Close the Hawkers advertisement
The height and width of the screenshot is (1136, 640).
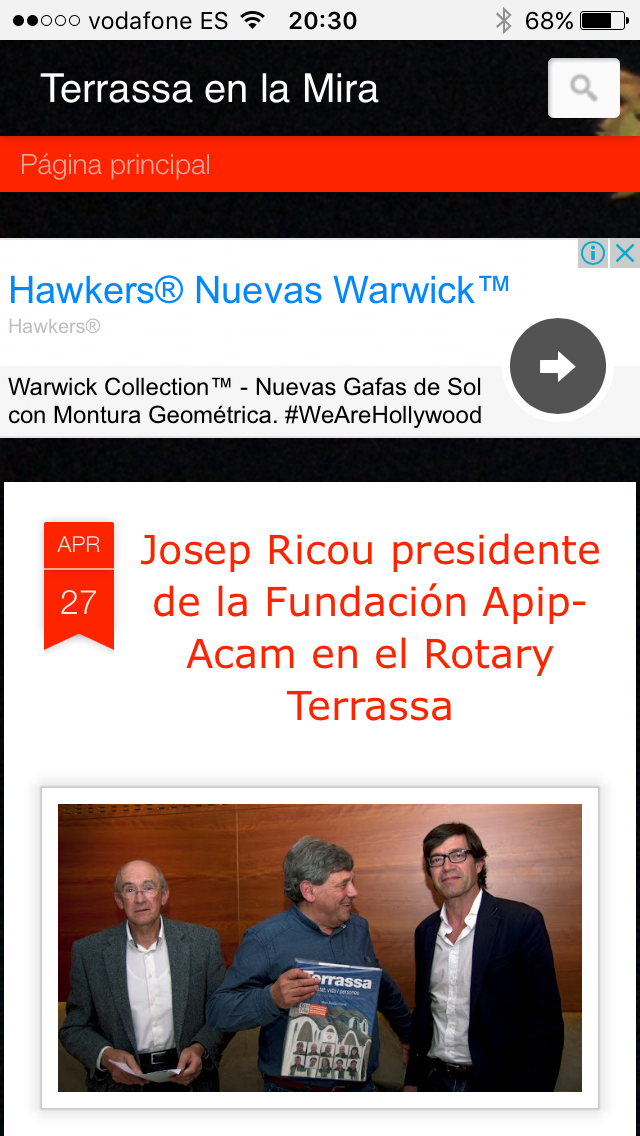pyautogui.click(x=625, y=254)
